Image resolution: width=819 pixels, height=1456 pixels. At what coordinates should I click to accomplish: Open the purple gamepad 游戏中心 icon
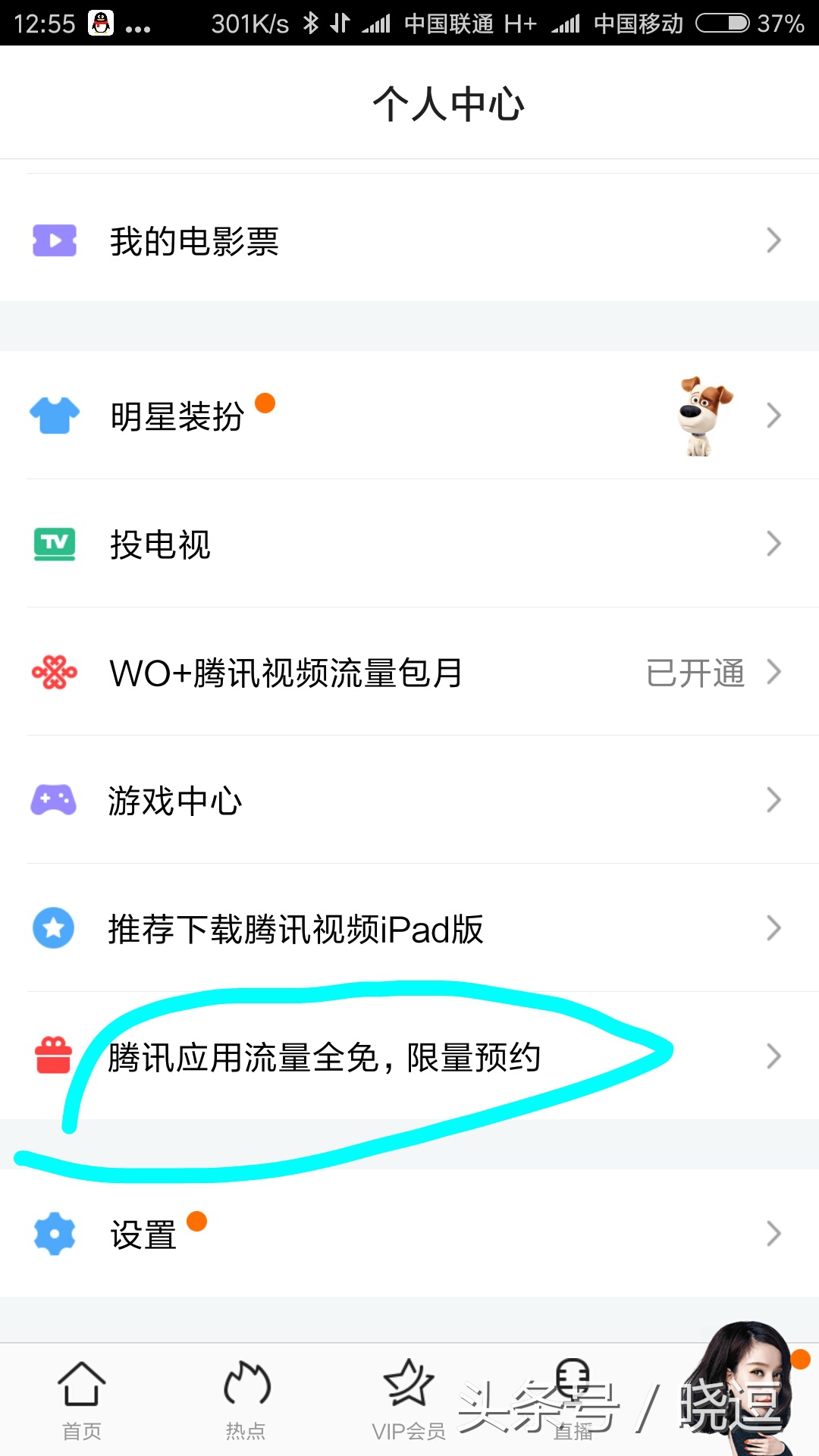(53, 800)
